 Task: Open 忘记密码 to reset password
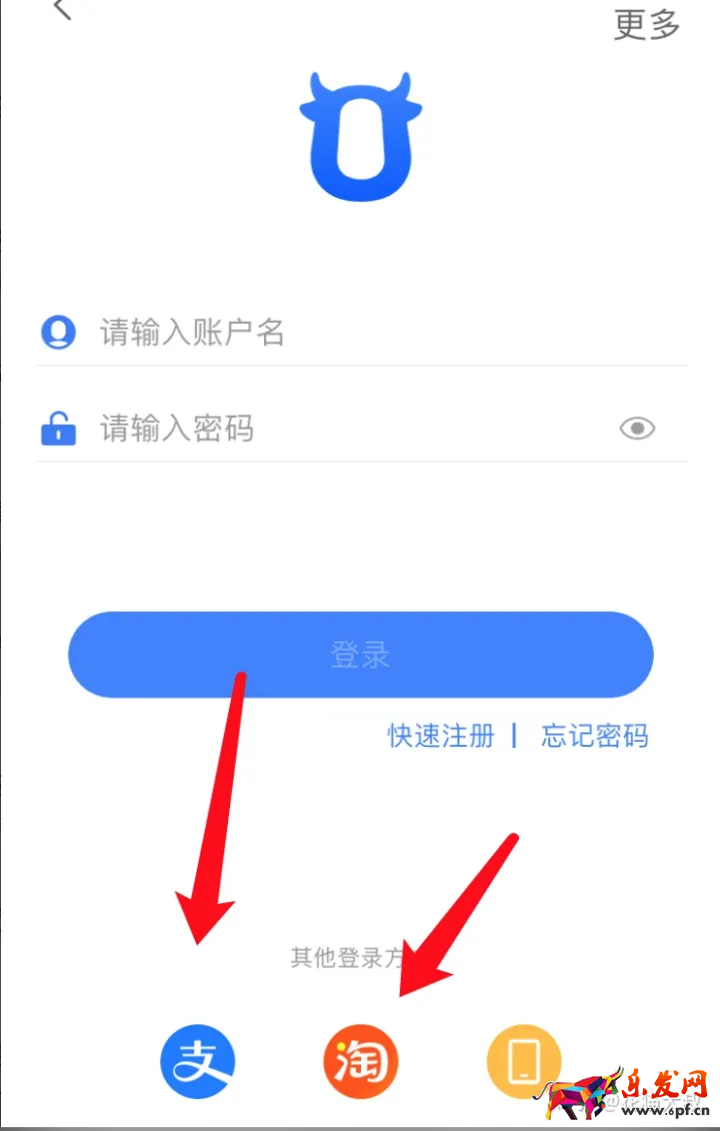pyautogui.click(x=595, y=736)
